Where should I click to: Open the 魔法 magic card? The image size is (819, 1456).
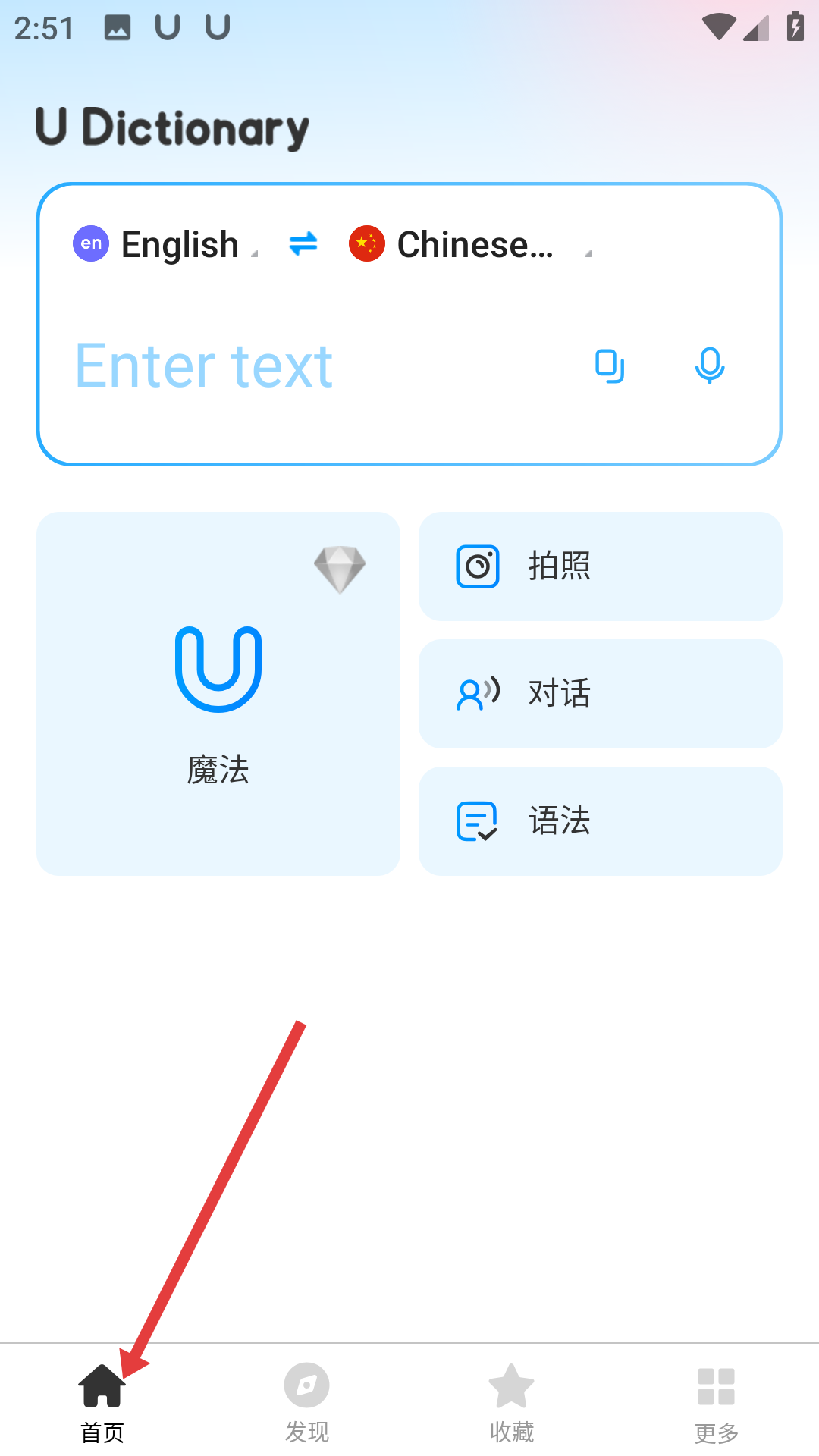pos(218,694)
